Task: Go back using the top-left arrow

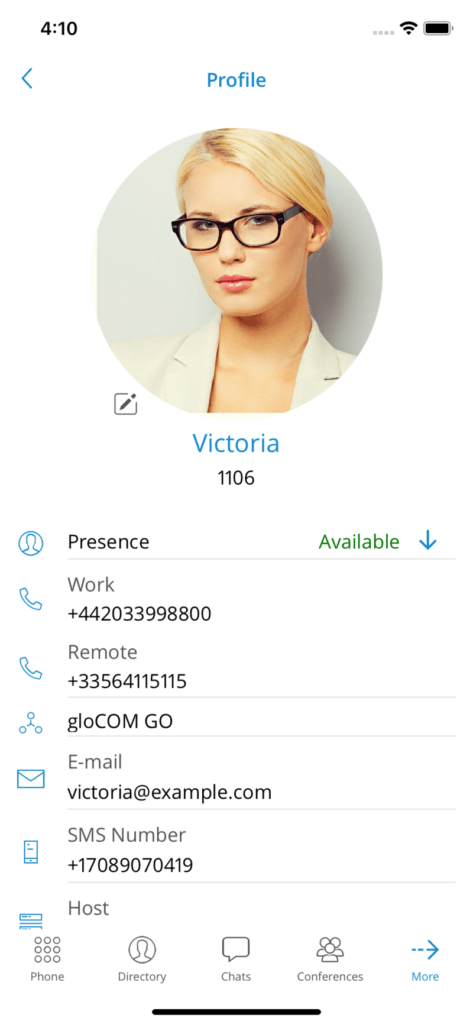Action: point(27,79)
